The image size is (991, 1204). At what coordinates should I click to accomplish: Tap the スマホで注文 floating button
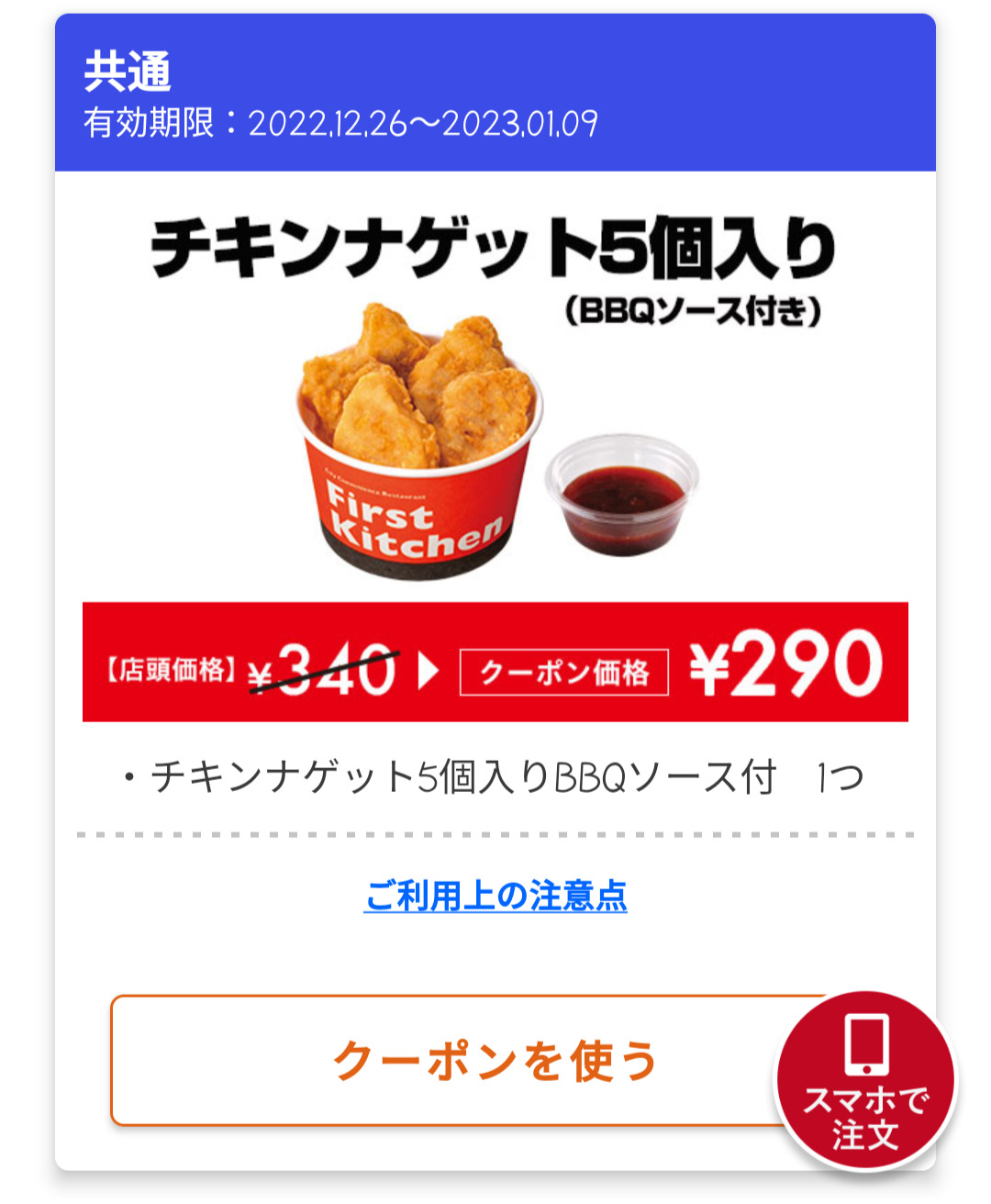865,1081
